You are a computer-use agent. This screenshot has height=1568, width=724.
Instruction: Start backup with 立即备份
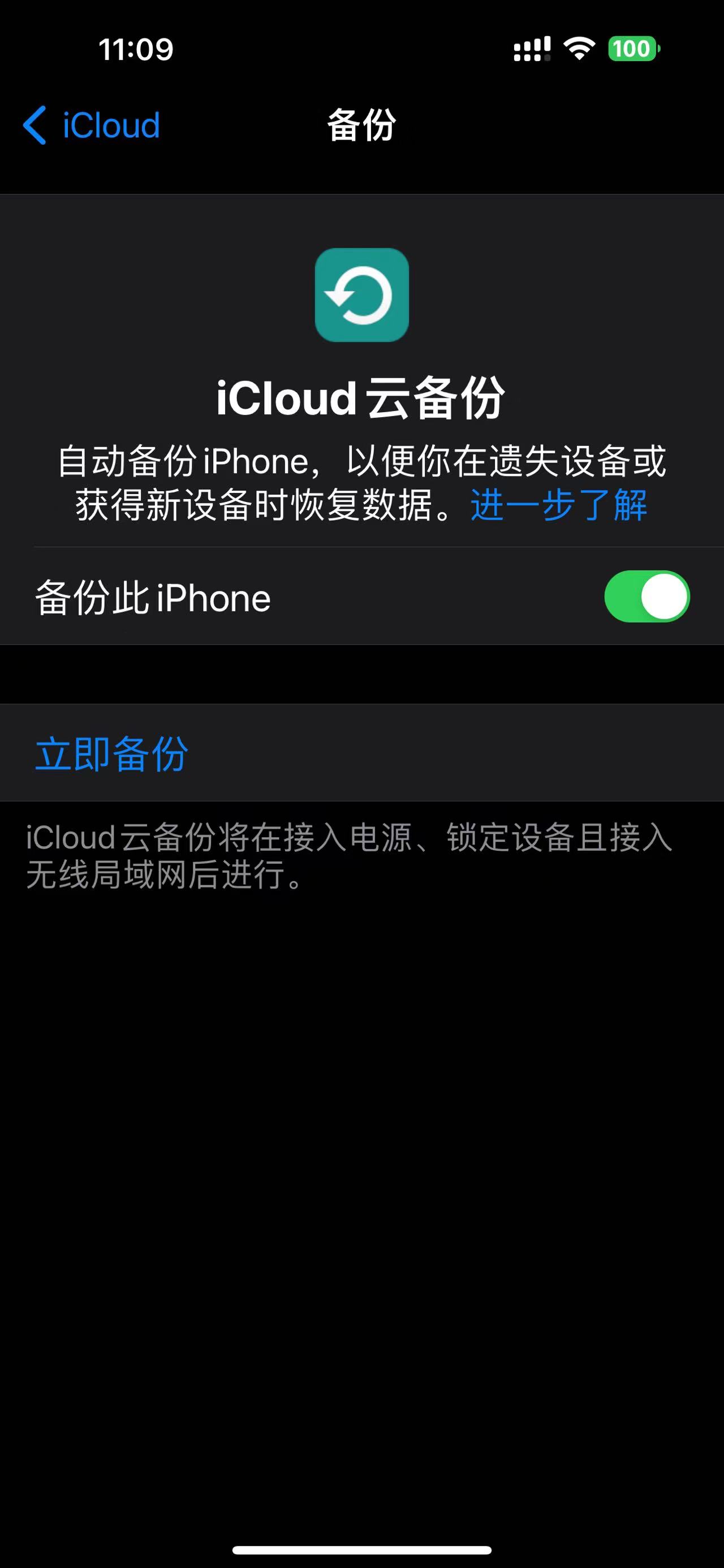click(x=112, y=753)
